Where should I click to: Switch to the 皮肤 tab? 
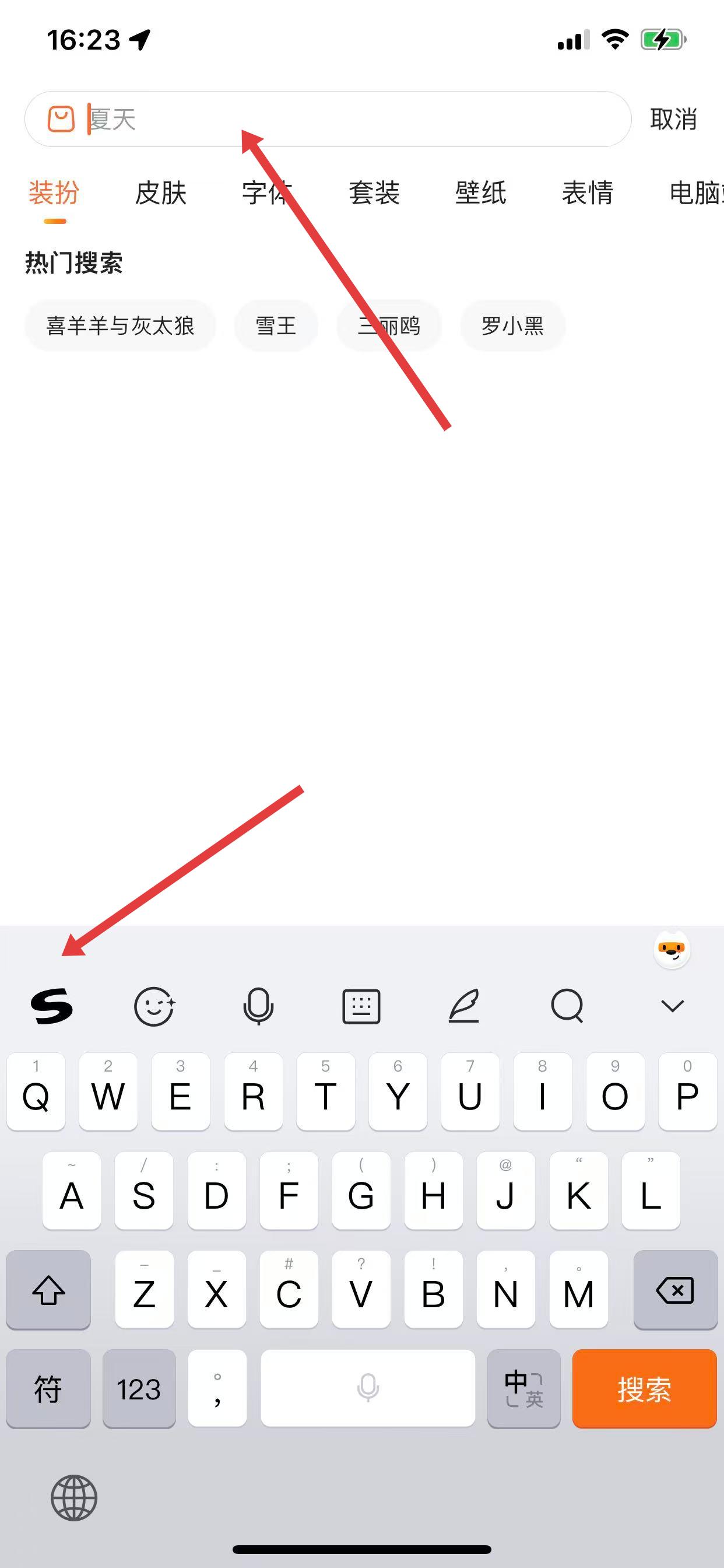(x=161, y=193)
